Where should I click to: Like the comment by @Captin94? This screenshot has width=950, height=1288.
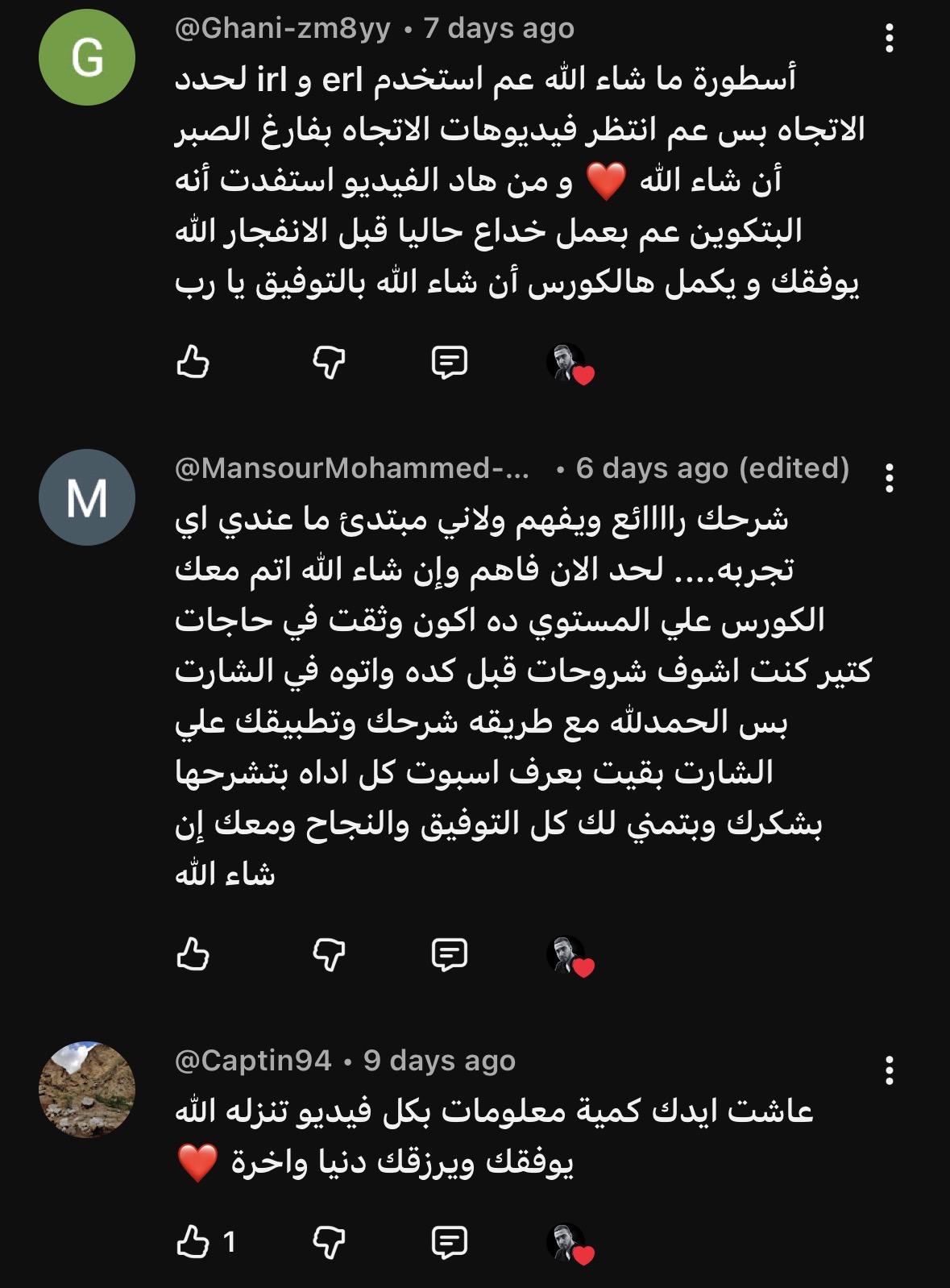coord(193,1241)
